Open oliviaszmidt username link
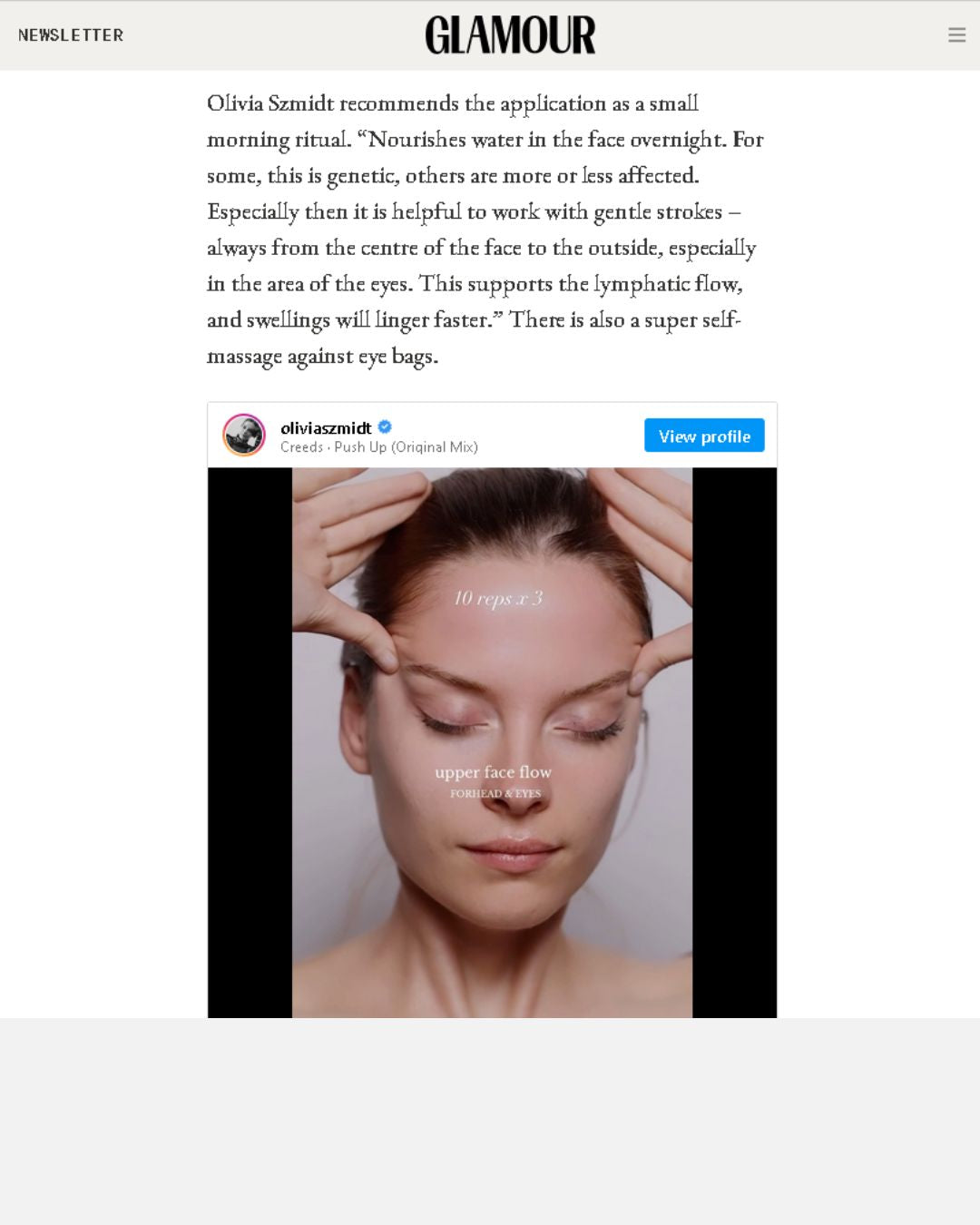 326,427
